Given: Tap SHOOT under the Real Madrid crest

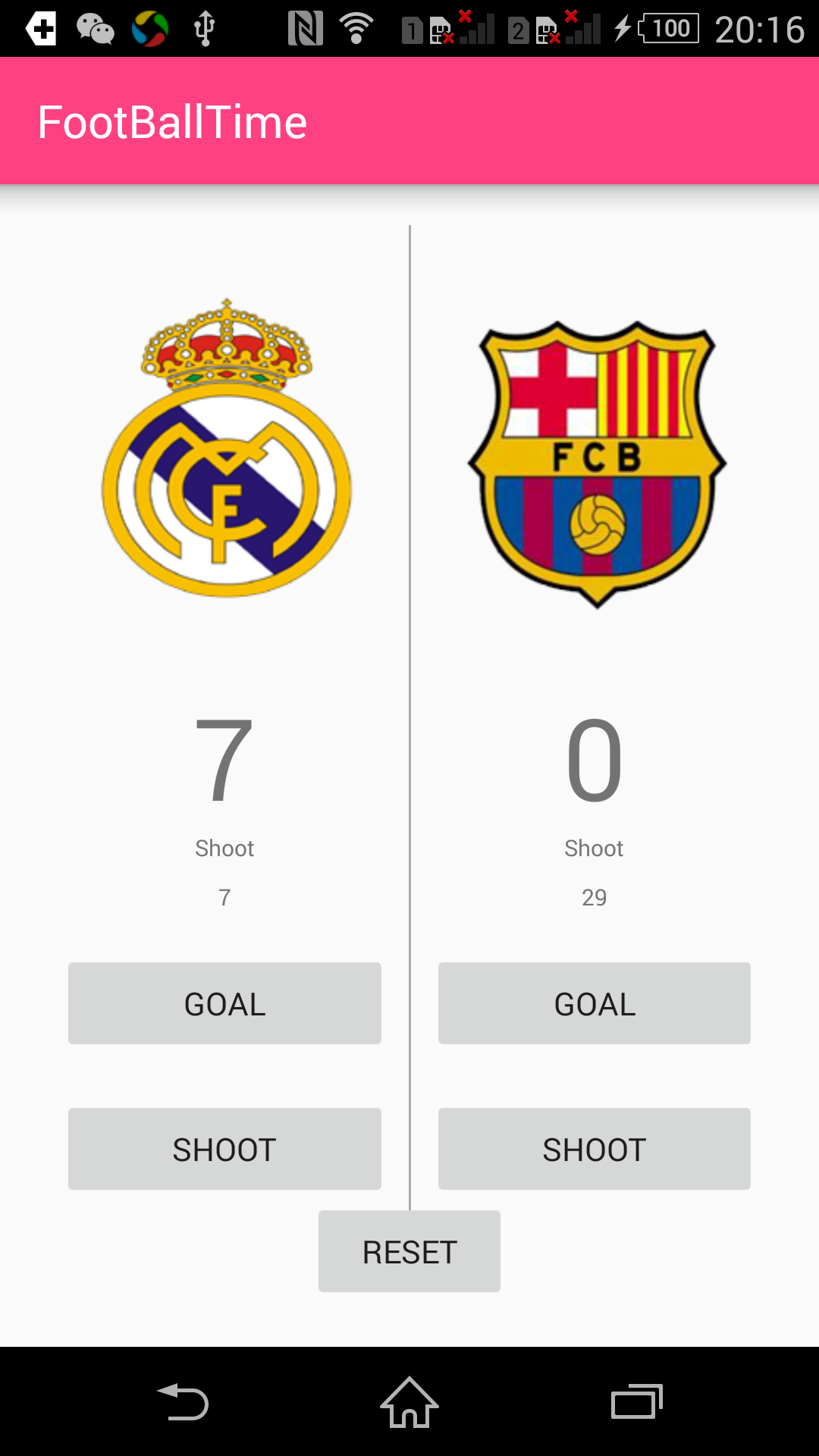Looking at the screenshot, I should tap(224, 1149).
